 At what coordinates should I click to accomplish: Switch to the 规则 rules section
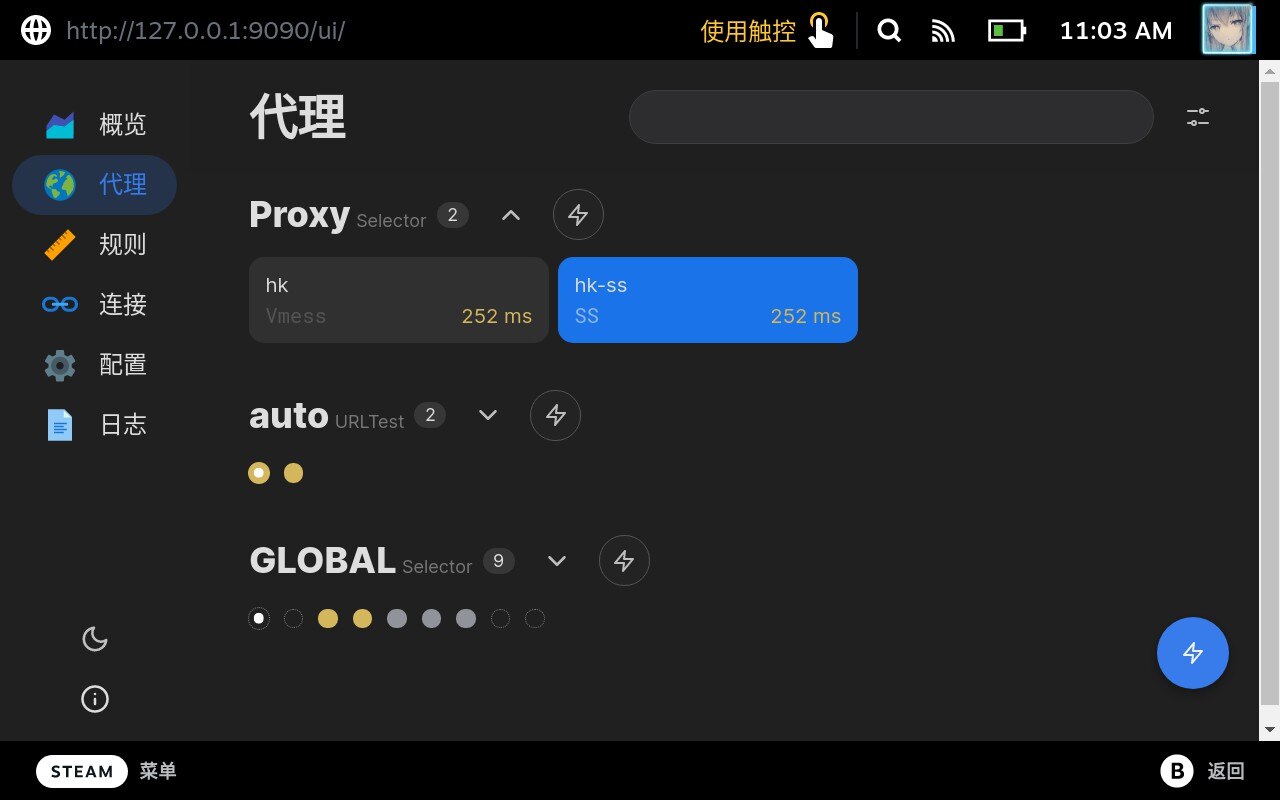click(x=95, y=245)
